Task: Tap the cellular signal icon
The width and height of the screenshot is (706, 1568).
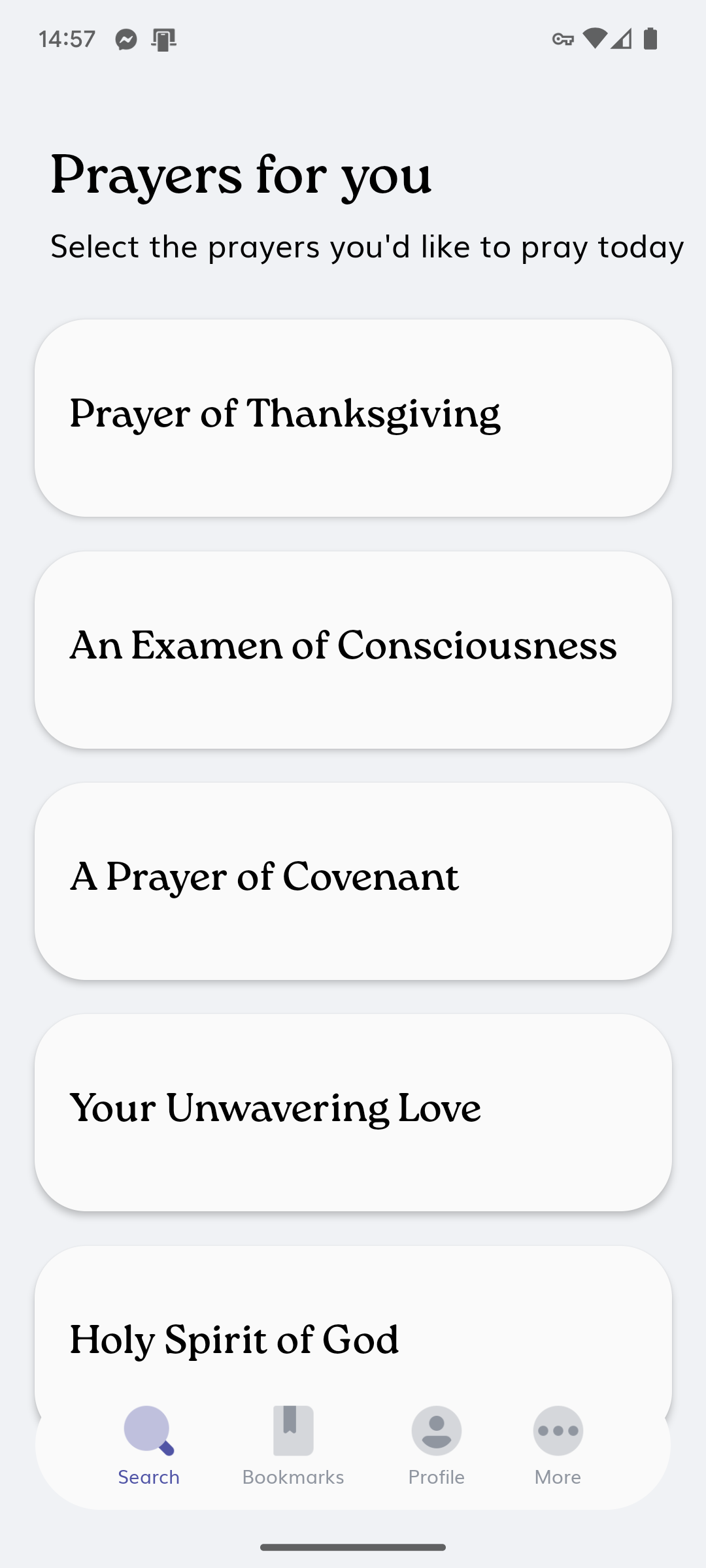Action: tap(621, 39)
